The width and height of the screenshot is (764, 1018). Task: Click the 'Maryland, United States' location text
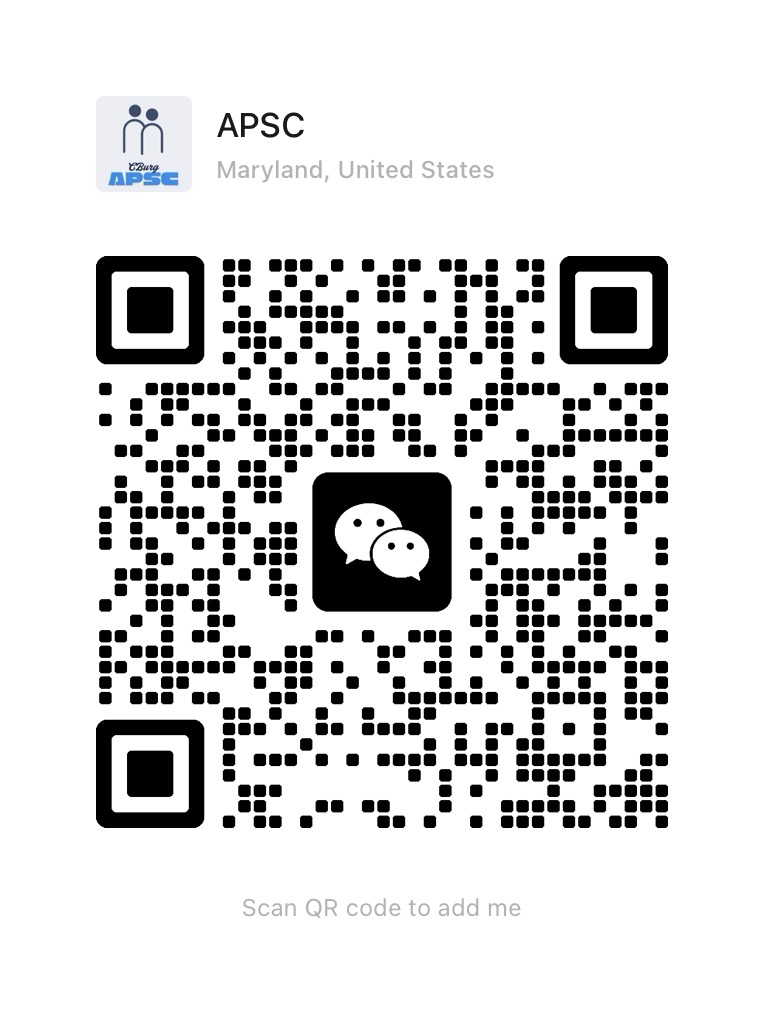(355, 170)
